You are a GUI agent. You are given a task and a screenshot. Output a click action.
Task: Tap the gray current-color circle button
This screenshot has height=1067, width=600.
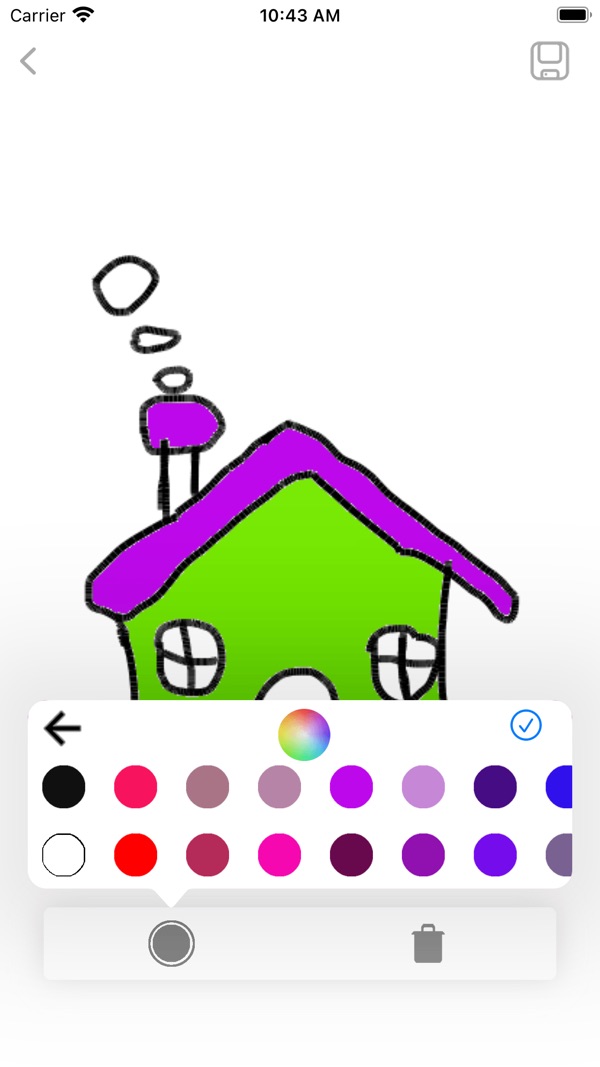(171, 943)
